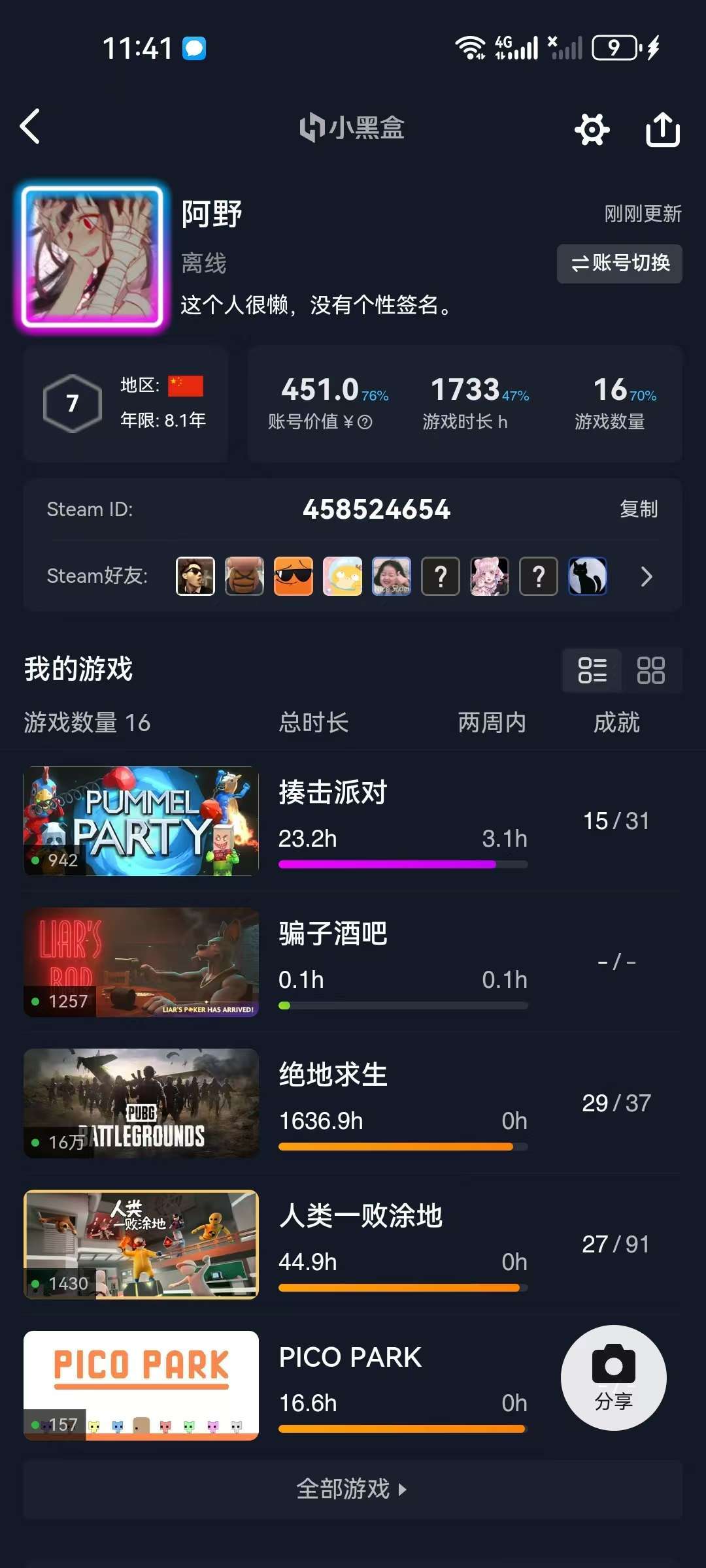Tap the 账号切换 account switch button
Viewport: 706px width, 1568px height.
(619, 263)
